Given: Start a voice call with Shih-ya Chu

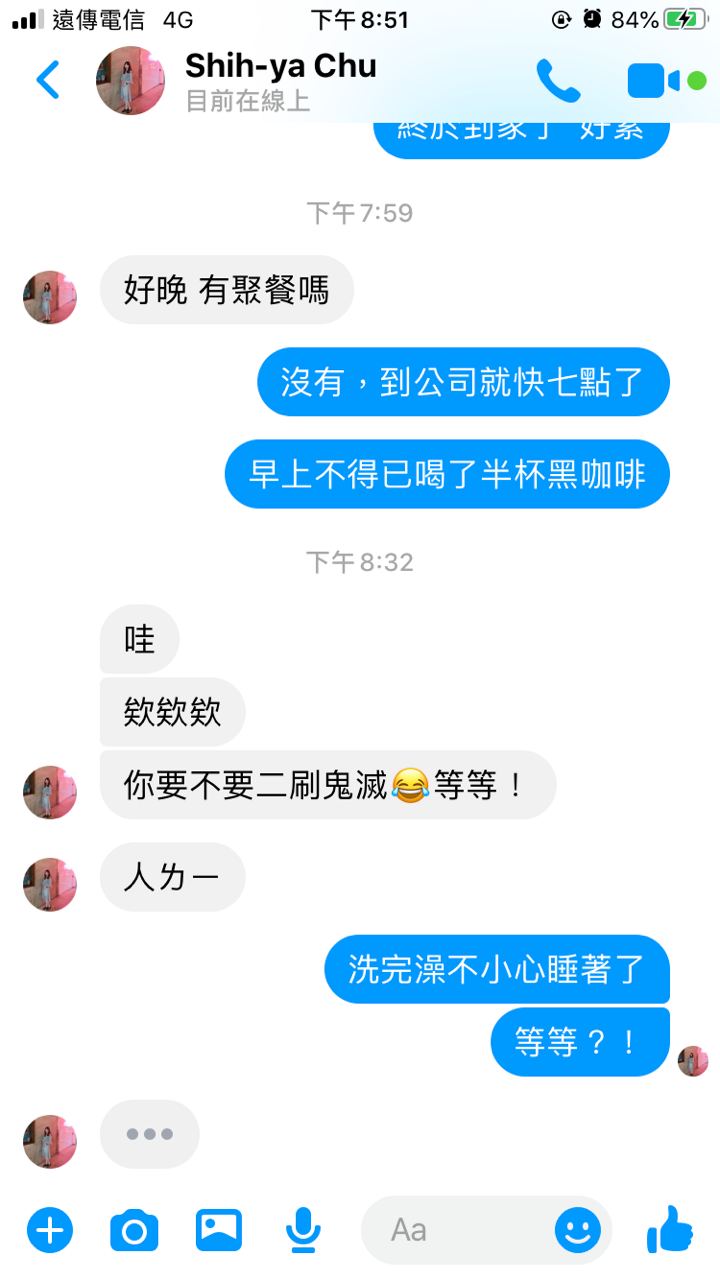Looking at the screenshot, I should [x=557, y=81].
